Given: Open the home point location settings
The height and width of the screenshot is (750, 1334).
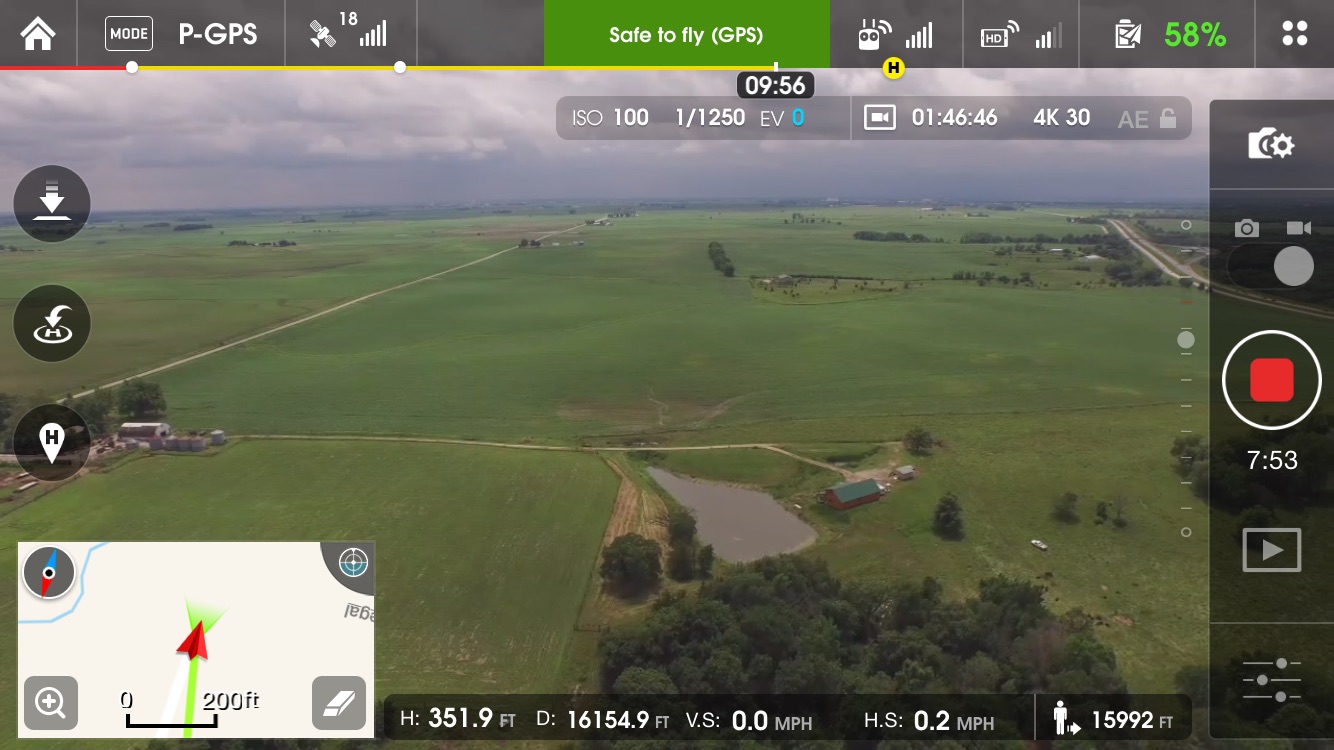Looking at the screenshot, I should [x=52, y=441].
